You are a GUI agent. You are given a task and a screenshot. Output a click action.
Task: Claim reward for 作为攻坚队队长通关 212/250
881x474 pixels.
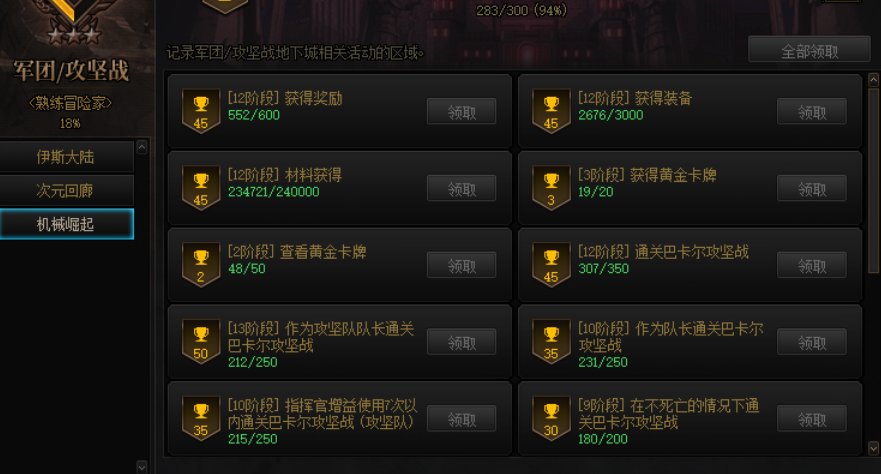pyautogui.click(x=461, y=342)
